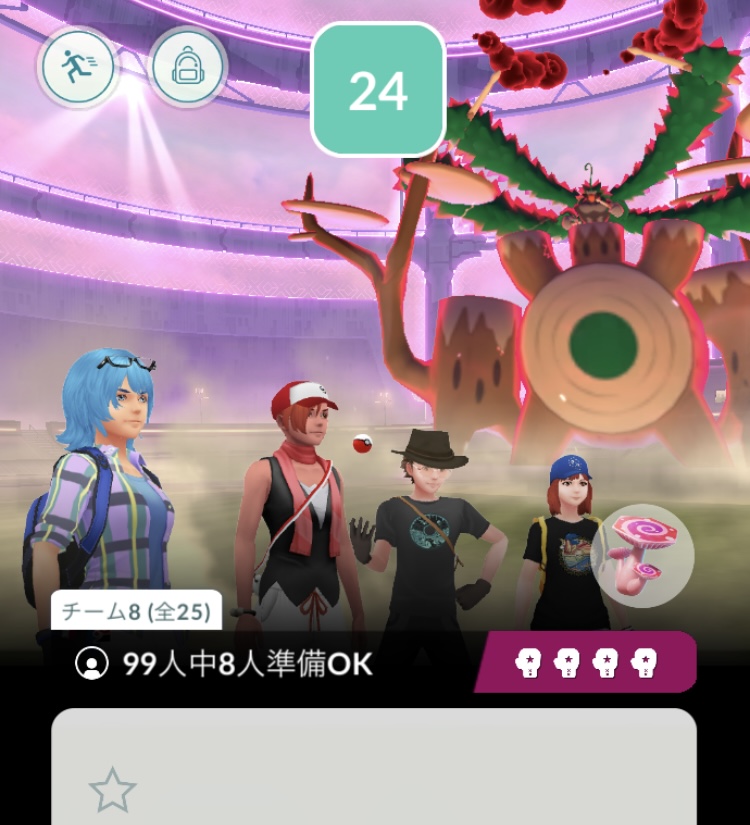This screenshot has height=825, width=750.
Task: Open the backpack items icon
Action: 188,67
